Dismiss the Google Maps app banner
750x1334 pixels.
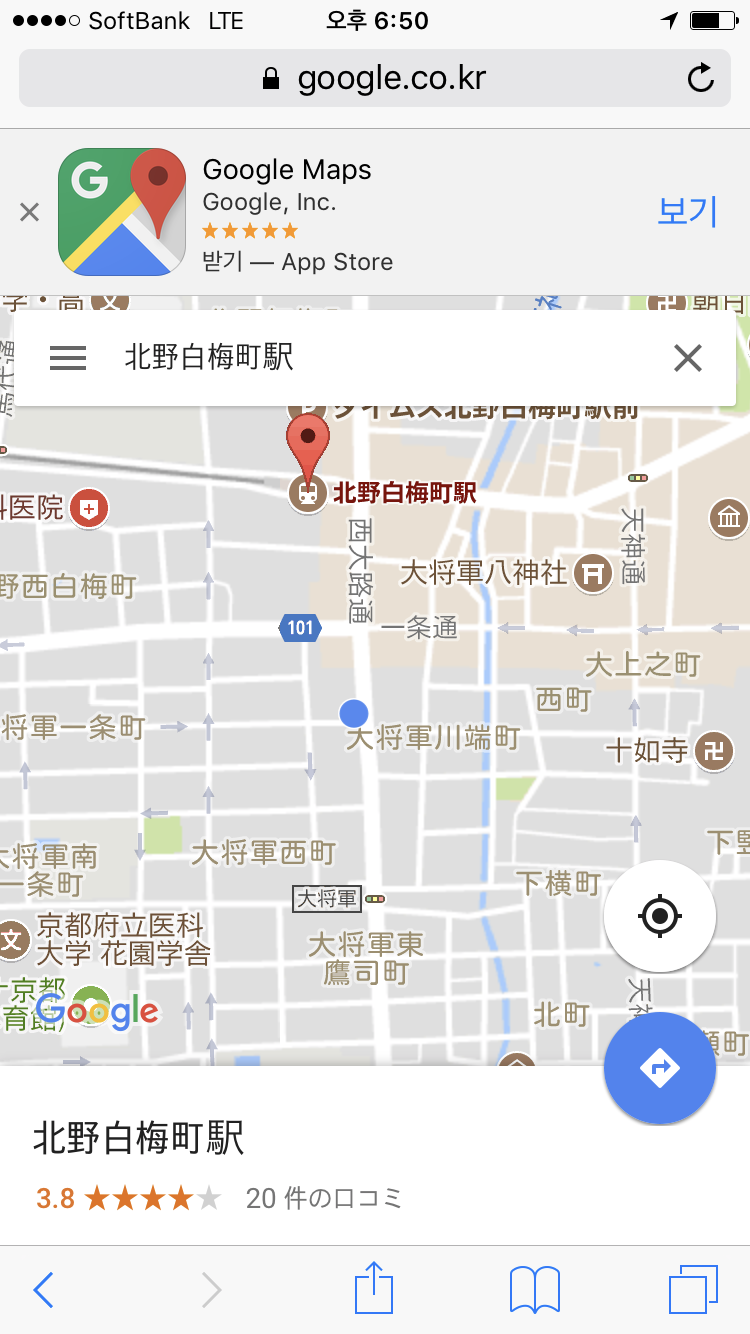coord(30,212)
